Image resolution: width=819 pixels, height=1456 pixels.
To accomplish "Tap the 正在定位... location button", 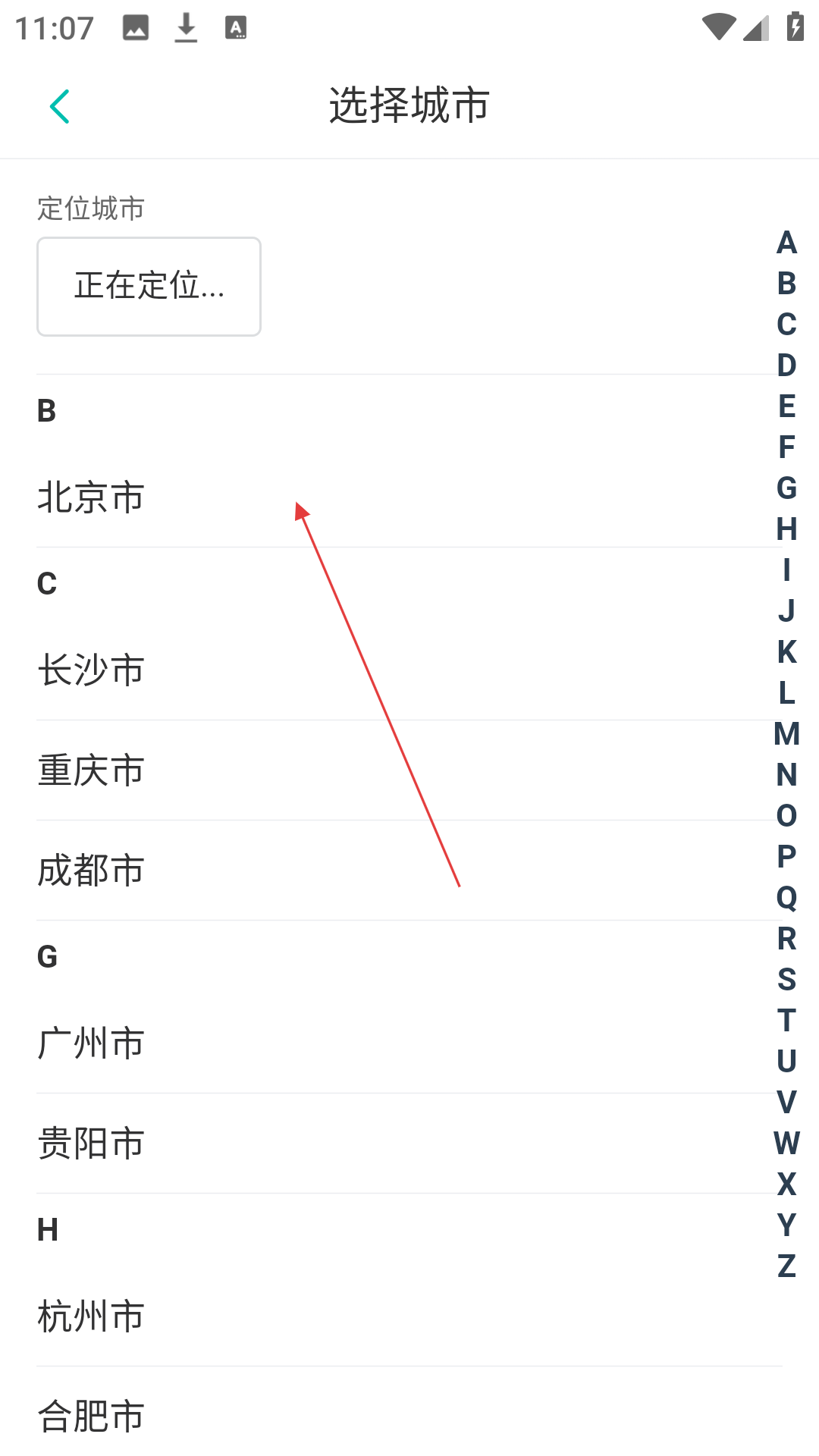I will click(x=149, y=287).
